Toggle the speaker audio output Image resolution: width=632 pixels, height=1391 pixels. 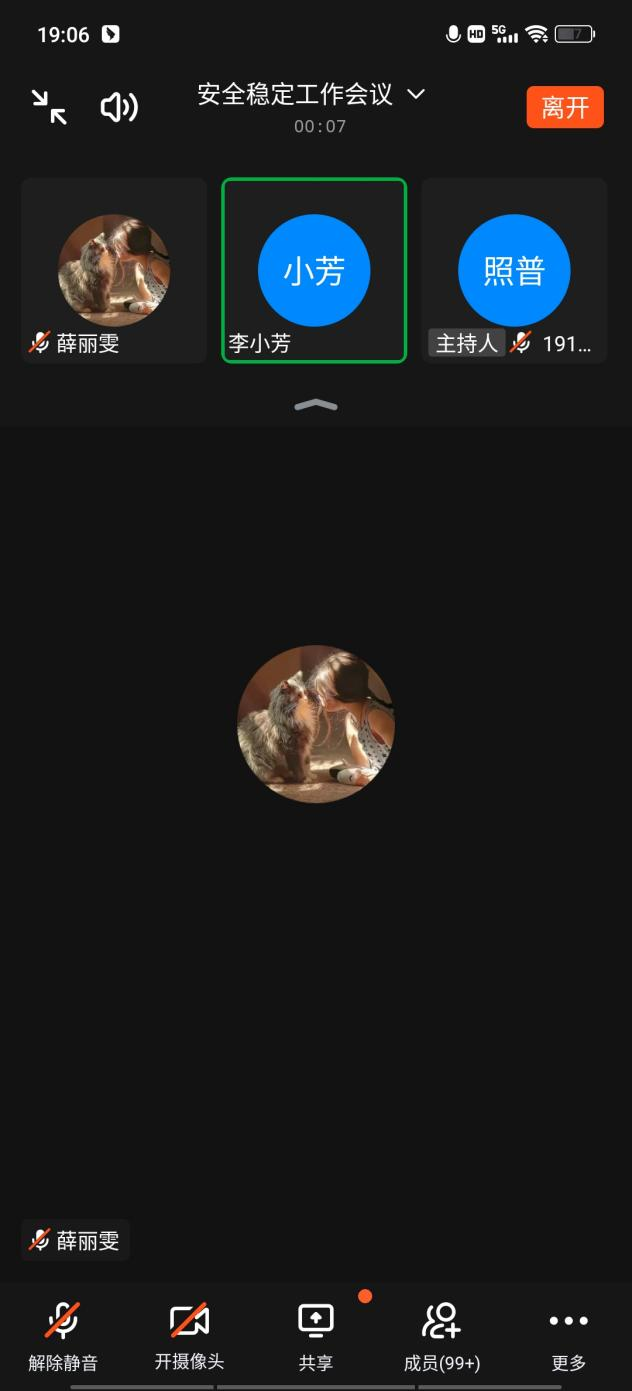(119, 107)
